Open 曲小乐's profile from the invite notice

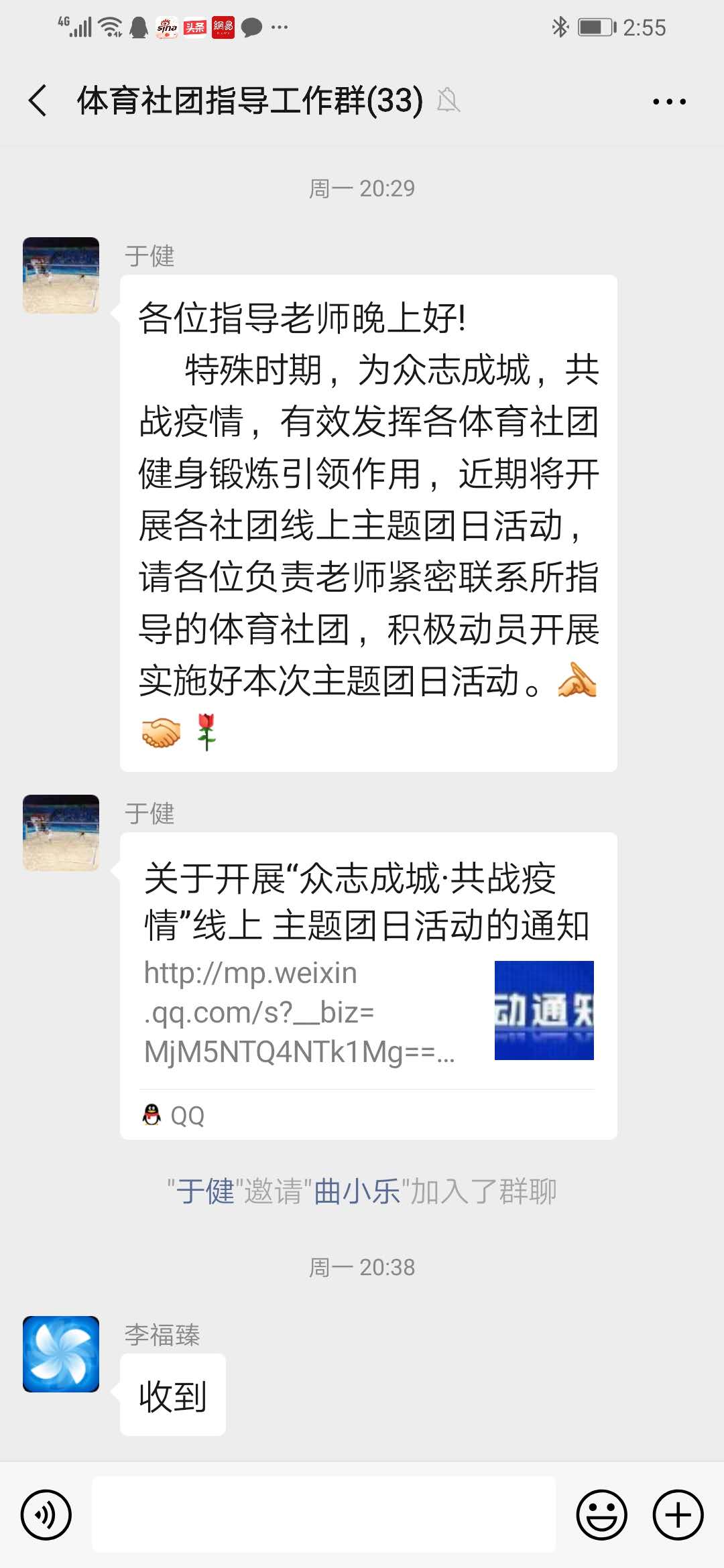(x=357, y=1192)
